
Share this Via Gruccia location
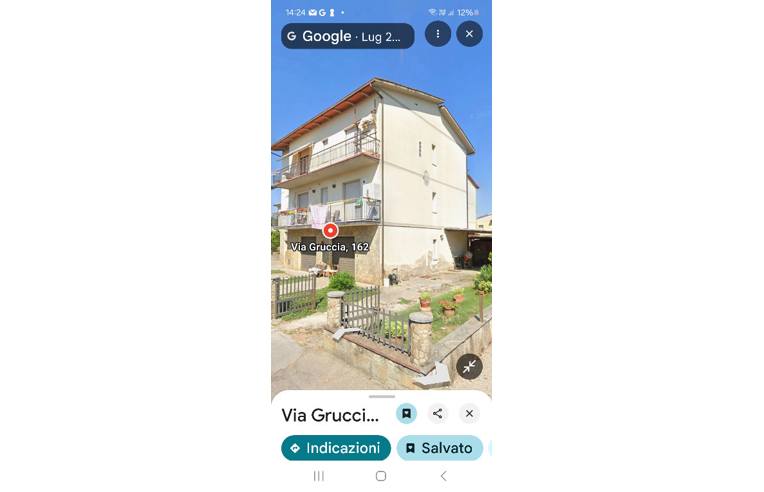[x=437, y=413]
